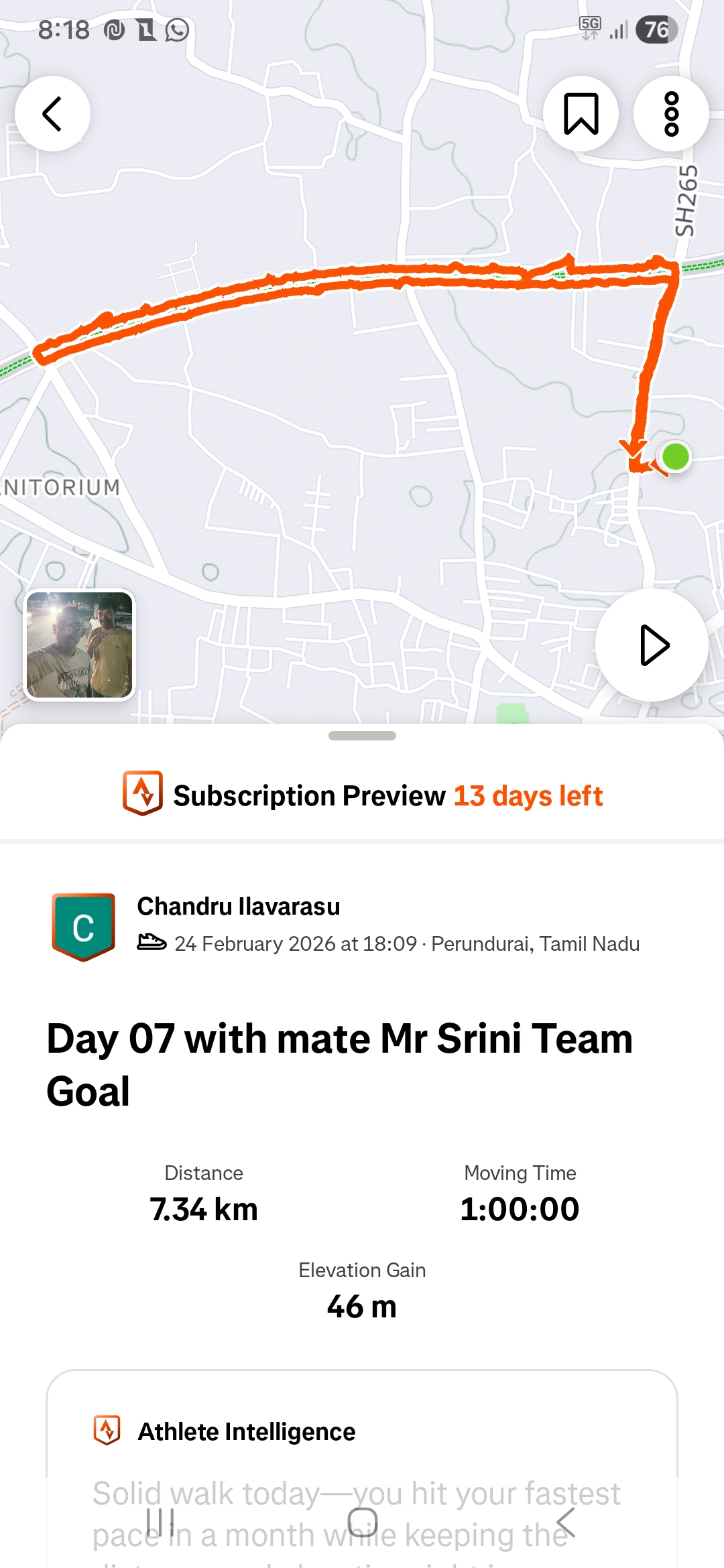Tap the system home button

[362, 1522]
